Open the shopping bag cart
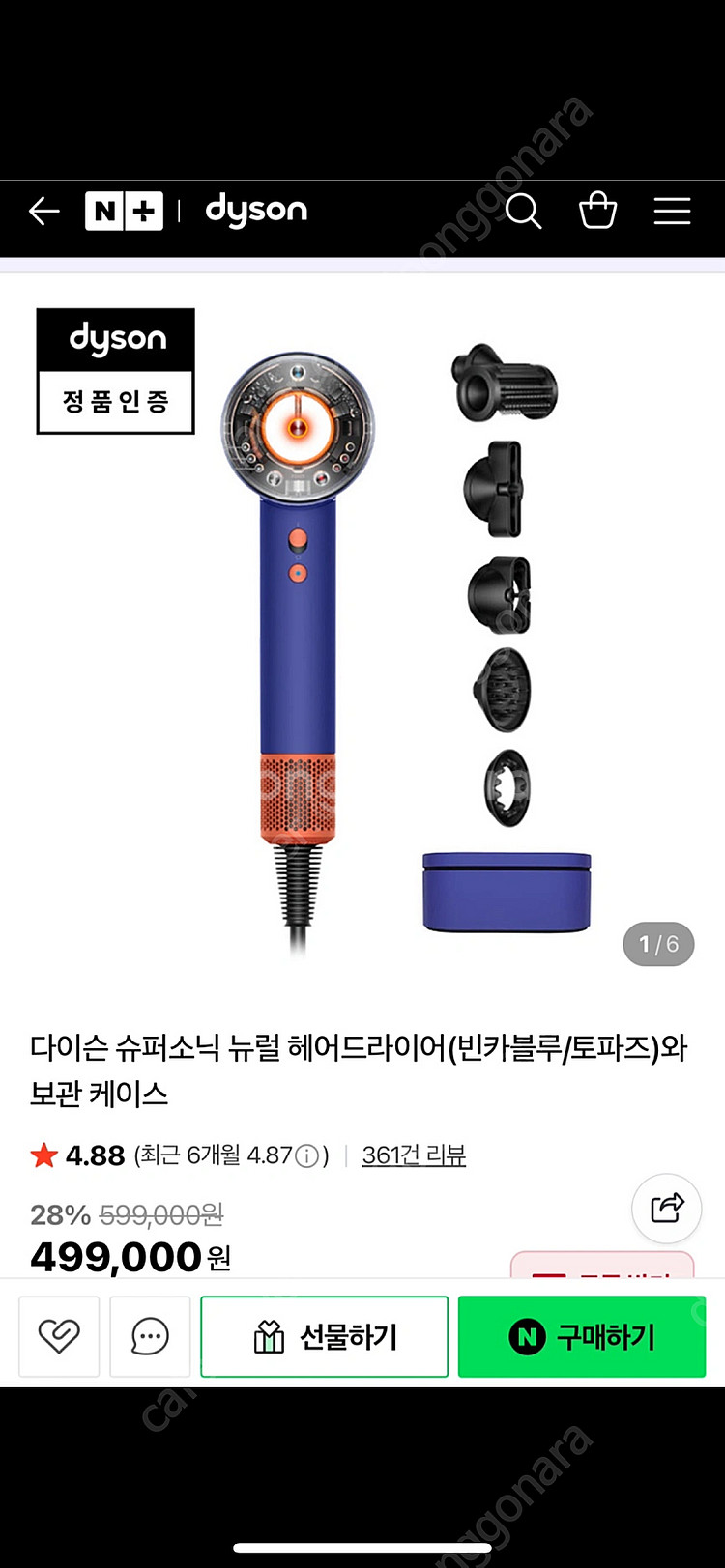The height and width of the screenshot is (1568, 725). pos(597,211)
